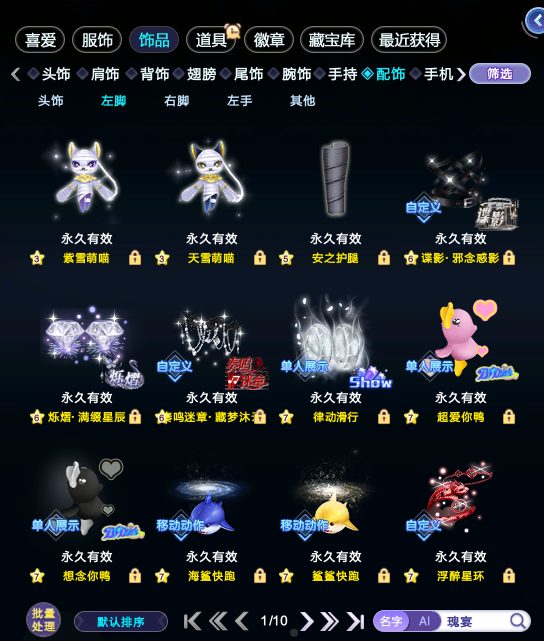Select the 手持 category
The height and width of the screenshot is (641, 544).
click(343, 74)
